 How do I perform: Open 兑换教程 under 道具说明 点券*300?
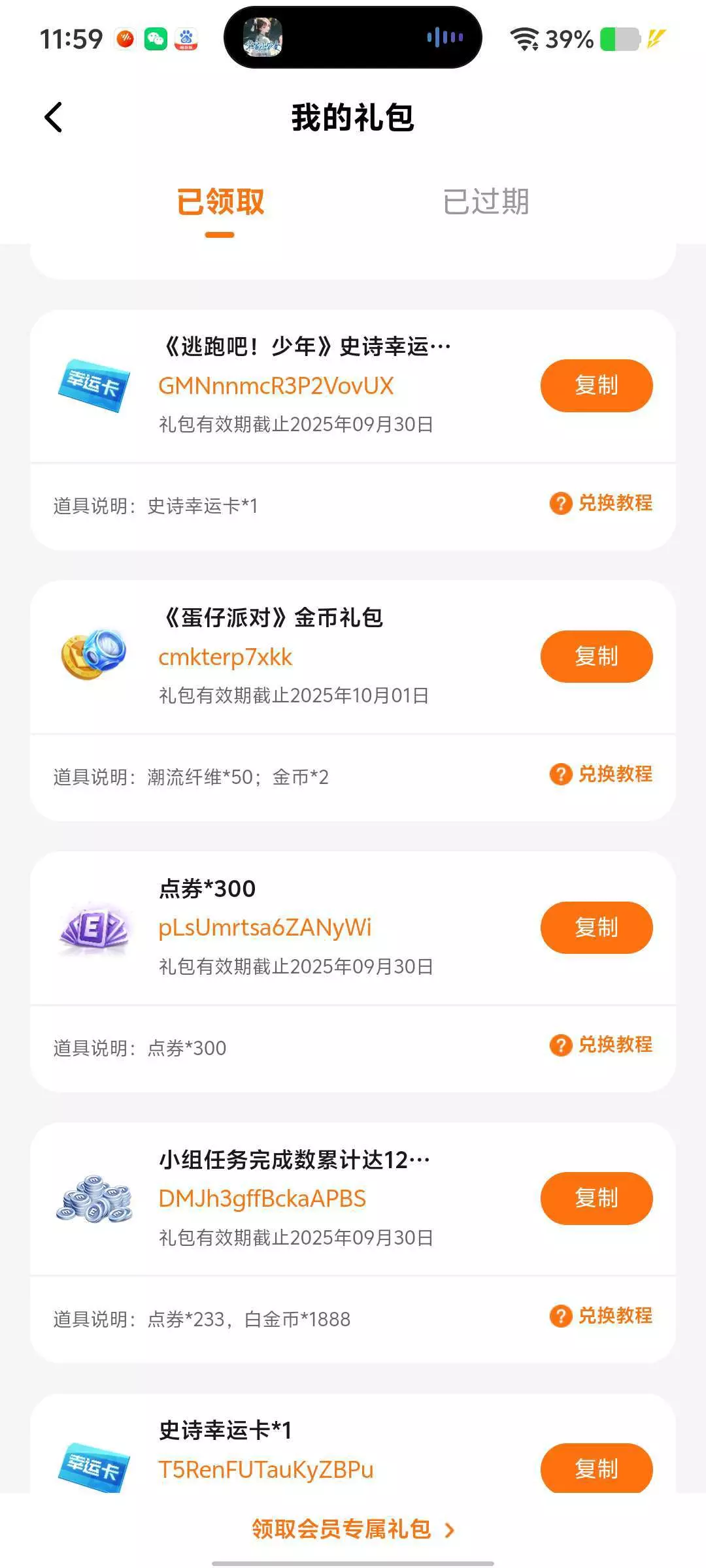click(x=601, y=1045)
